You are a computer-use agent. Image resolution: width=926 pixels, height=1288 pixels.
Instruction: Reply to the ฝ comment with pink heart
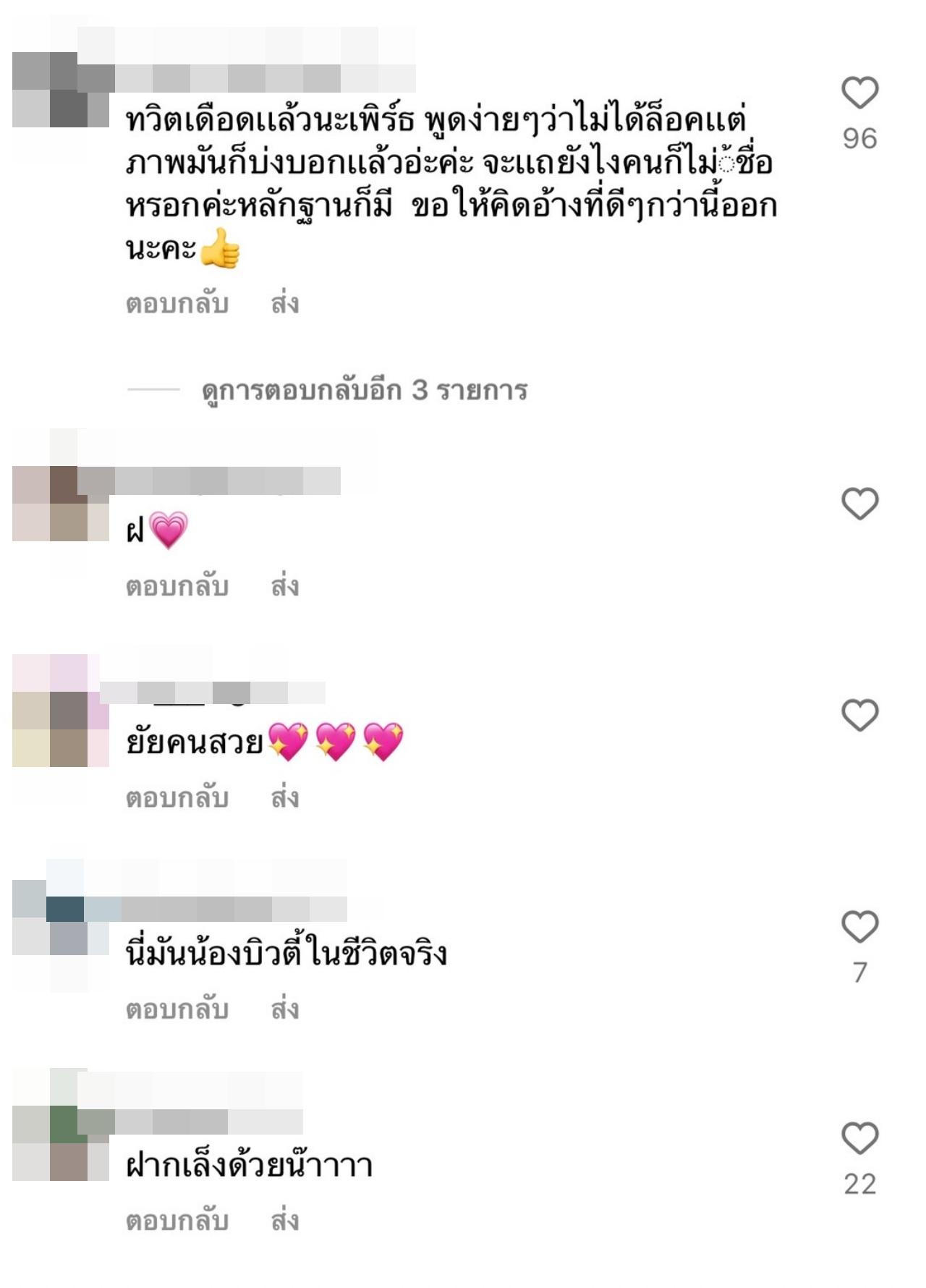pyautogui.click(x=177, y=587)
